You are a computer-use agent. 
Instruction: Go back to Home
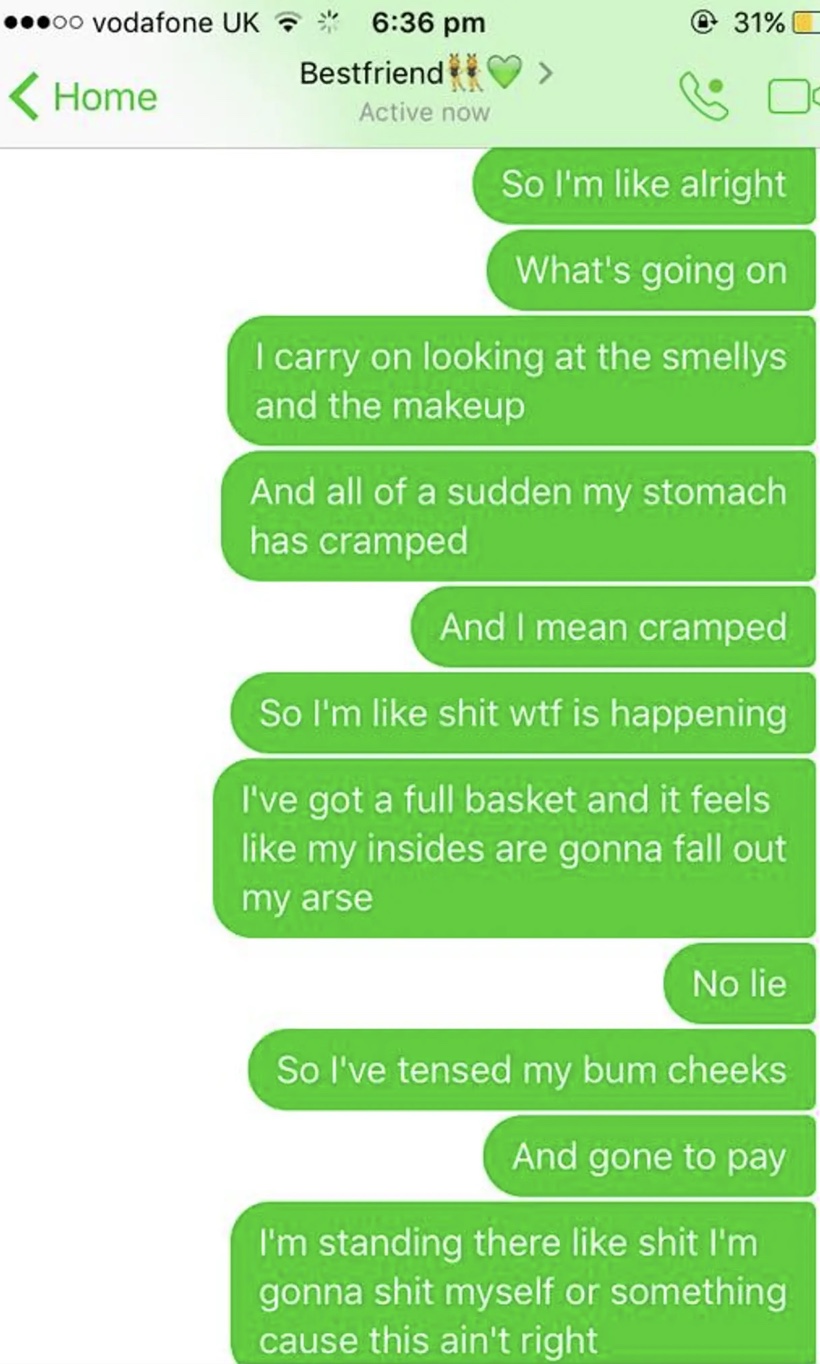click(x=84, y=97)
